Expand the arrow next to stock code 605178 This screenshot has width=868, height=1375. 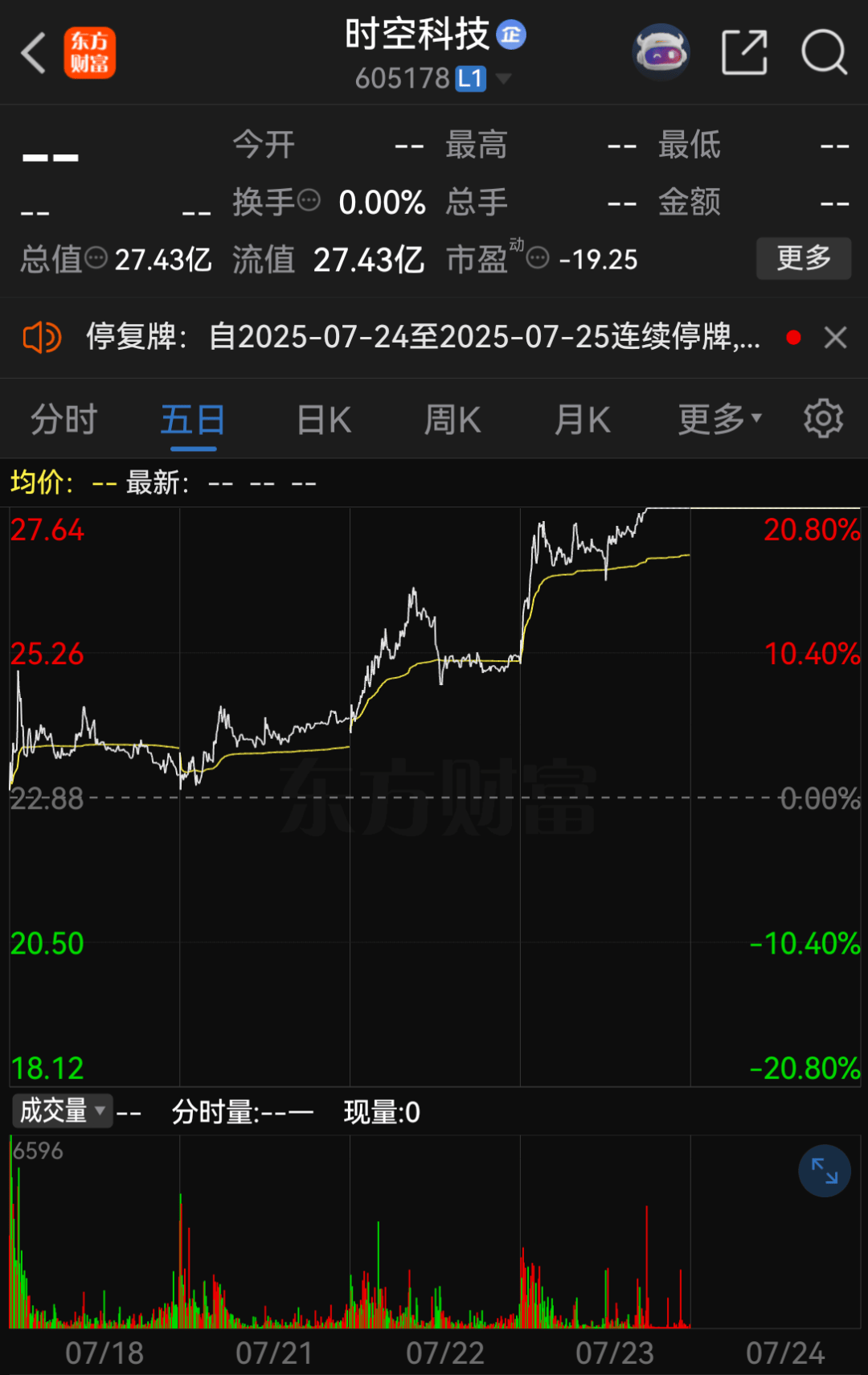(506, 78)
